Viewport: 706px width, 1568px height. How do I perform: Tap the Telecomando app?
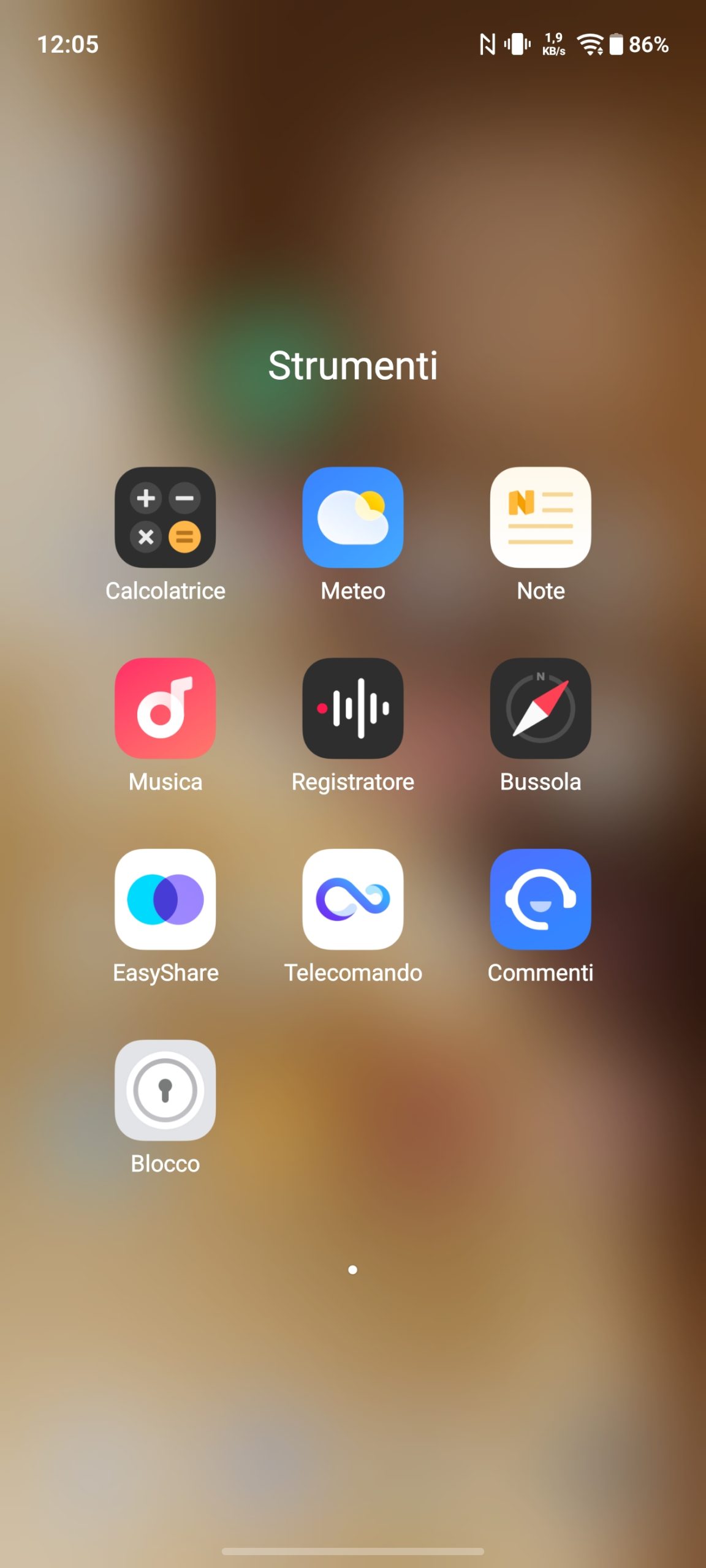353,899
